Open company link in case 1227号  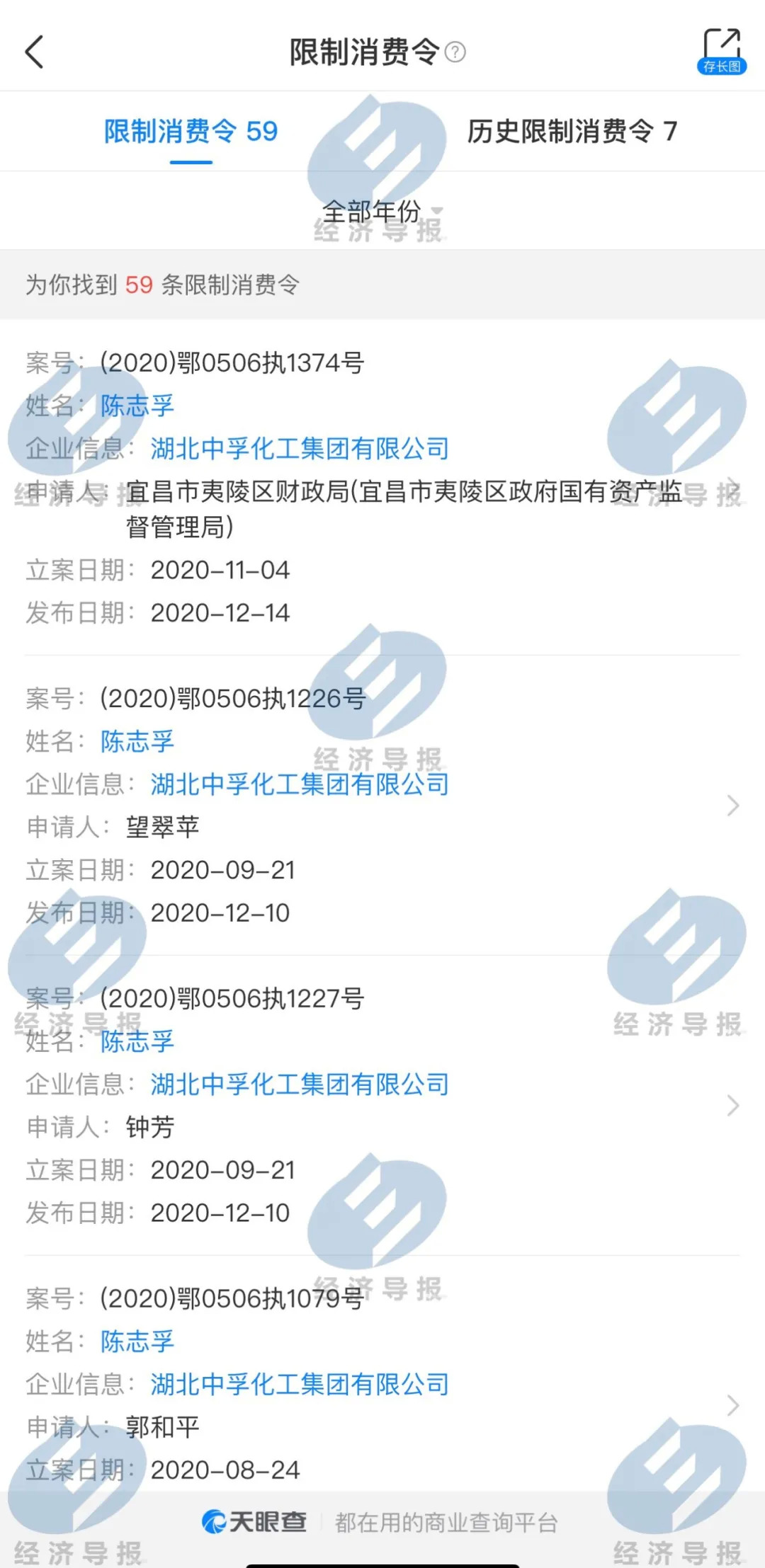300,1084
